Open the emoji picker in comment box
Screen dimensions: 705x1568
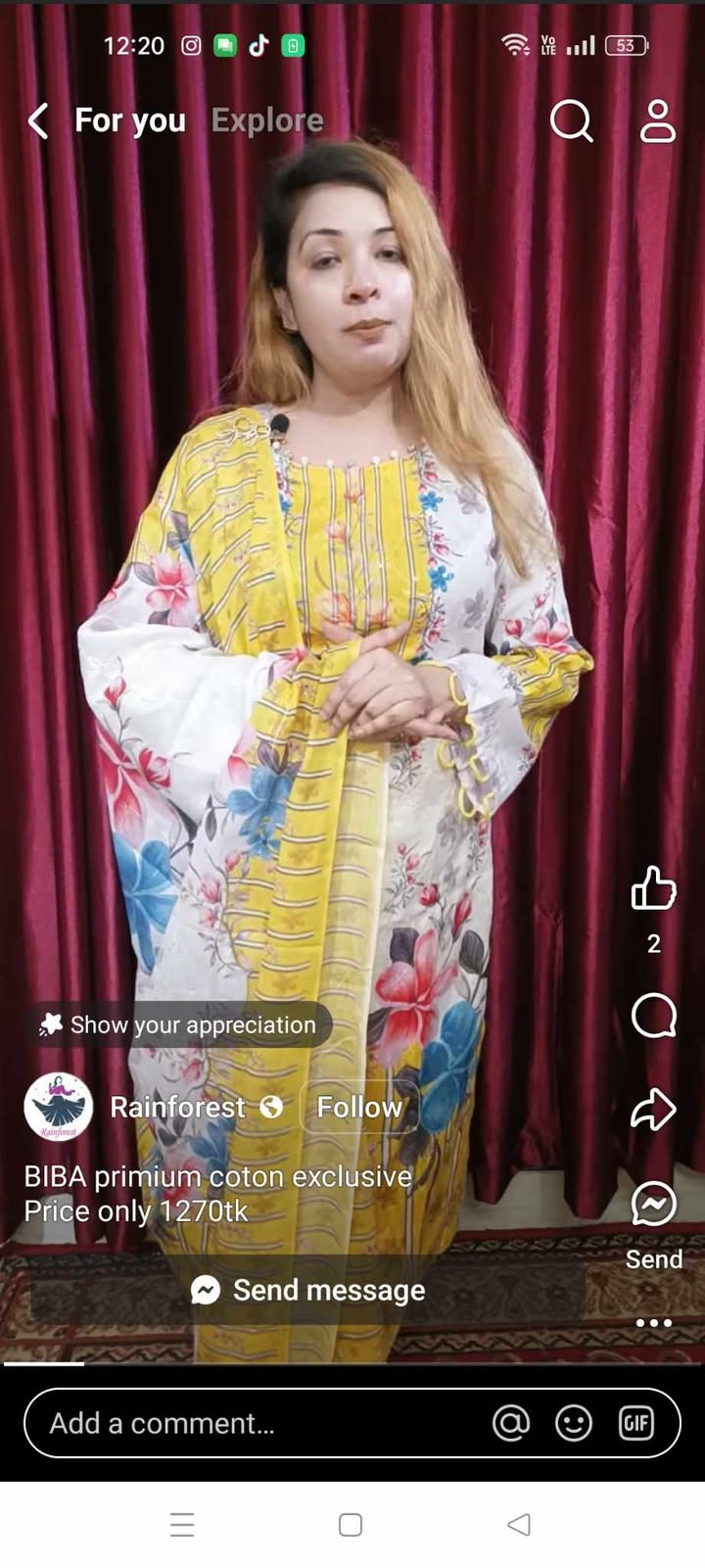(573, 1423)
